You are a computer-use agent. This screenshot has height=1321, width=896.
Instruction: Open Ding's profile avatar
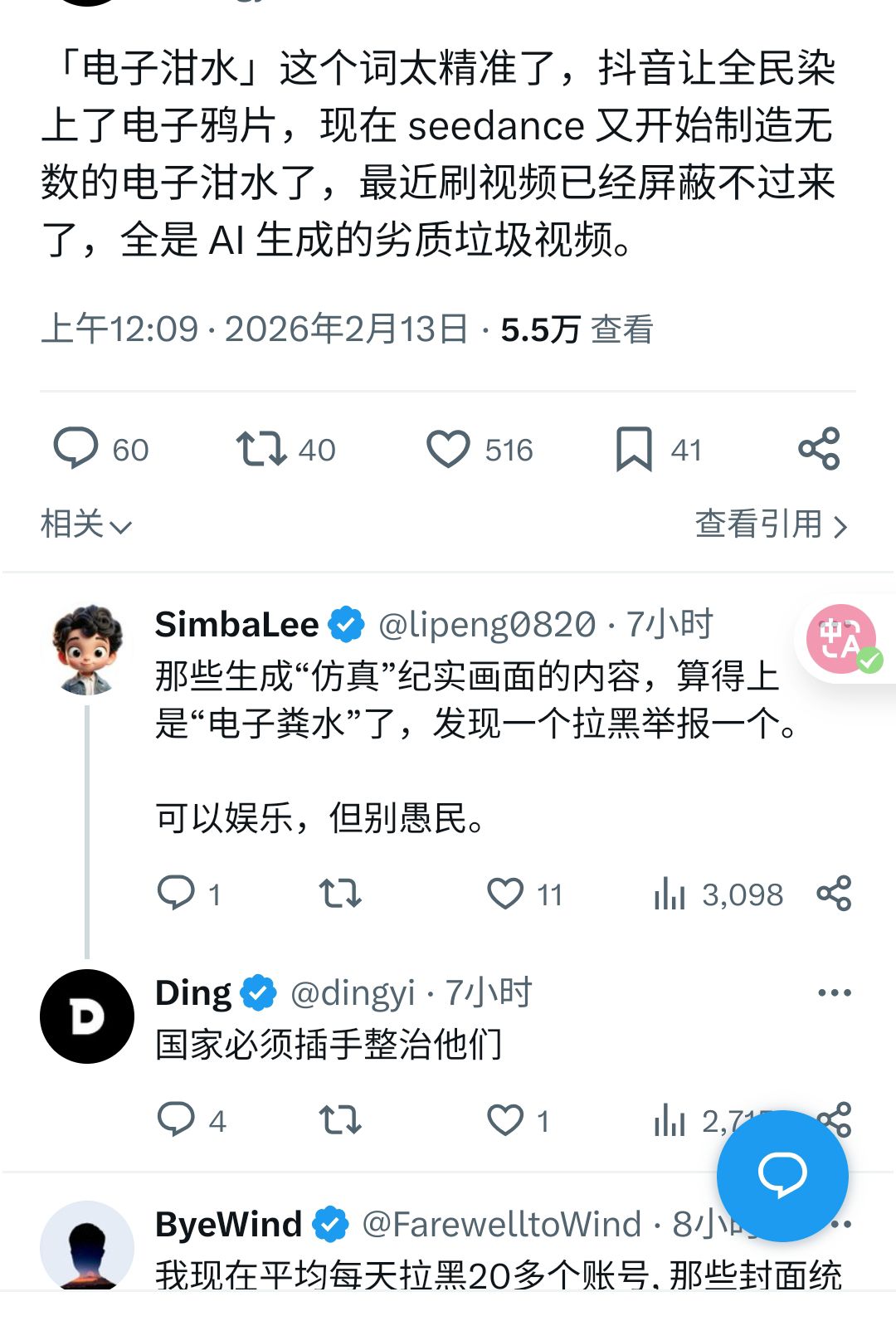pyautogui.click(x=87, y=1016)
